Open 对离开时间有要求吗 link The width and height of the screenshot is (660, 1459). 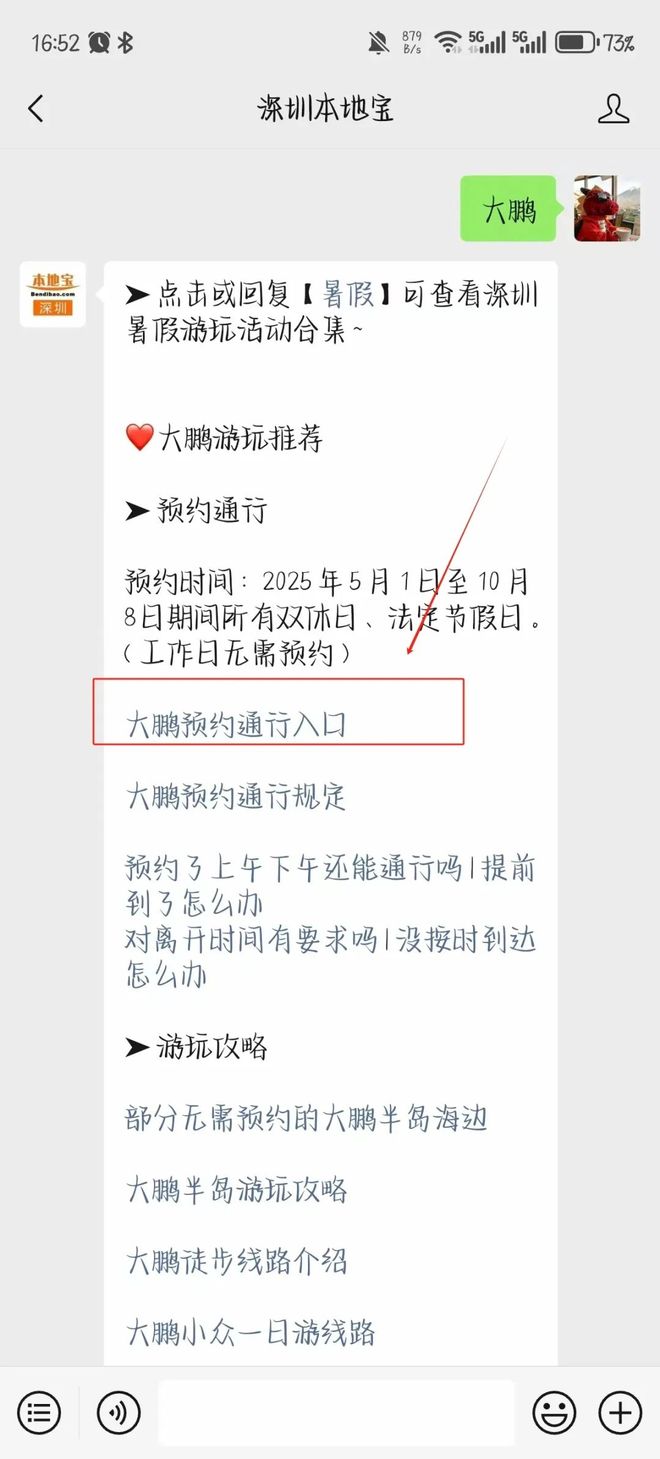point(250,940)
